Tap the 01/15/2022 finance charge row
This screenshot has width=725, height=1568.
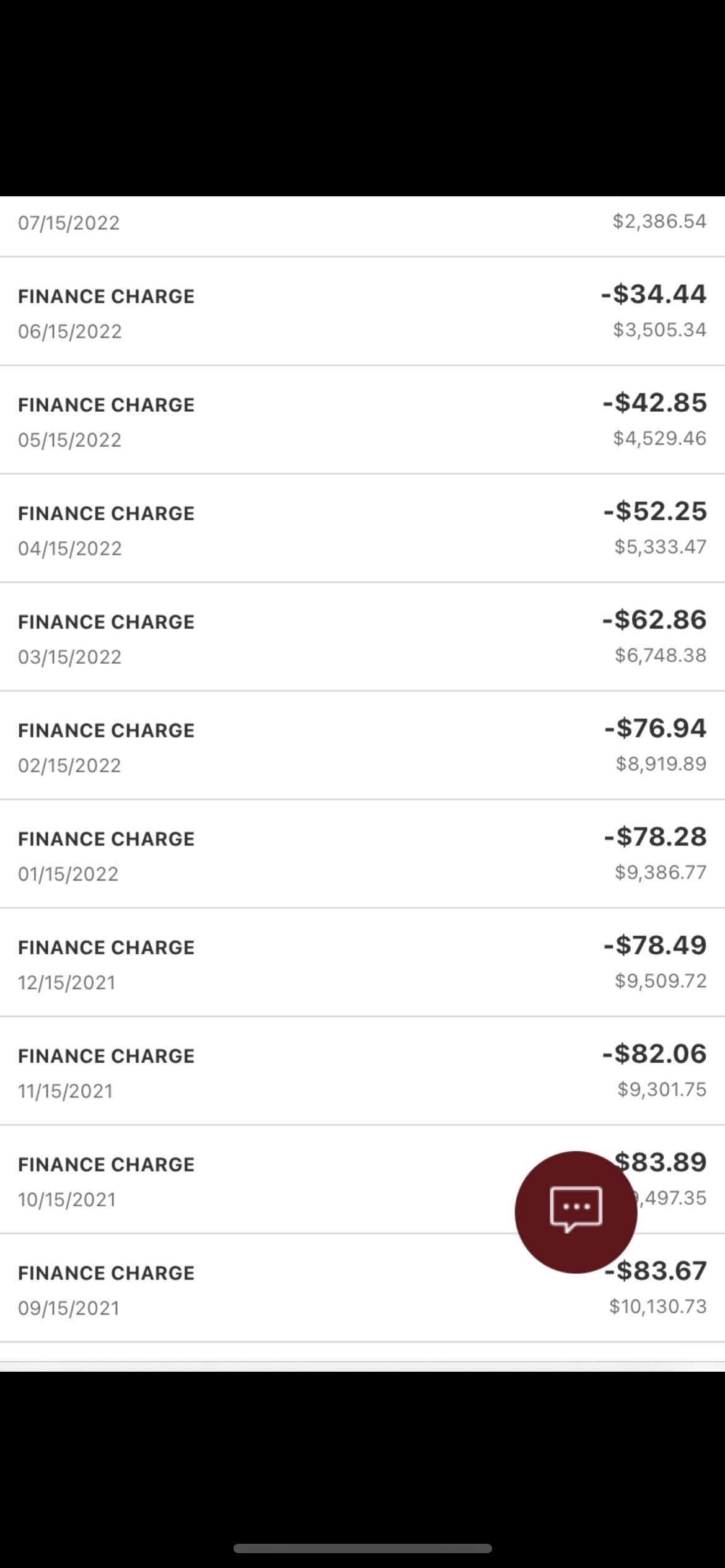click(x=362, y=855)
